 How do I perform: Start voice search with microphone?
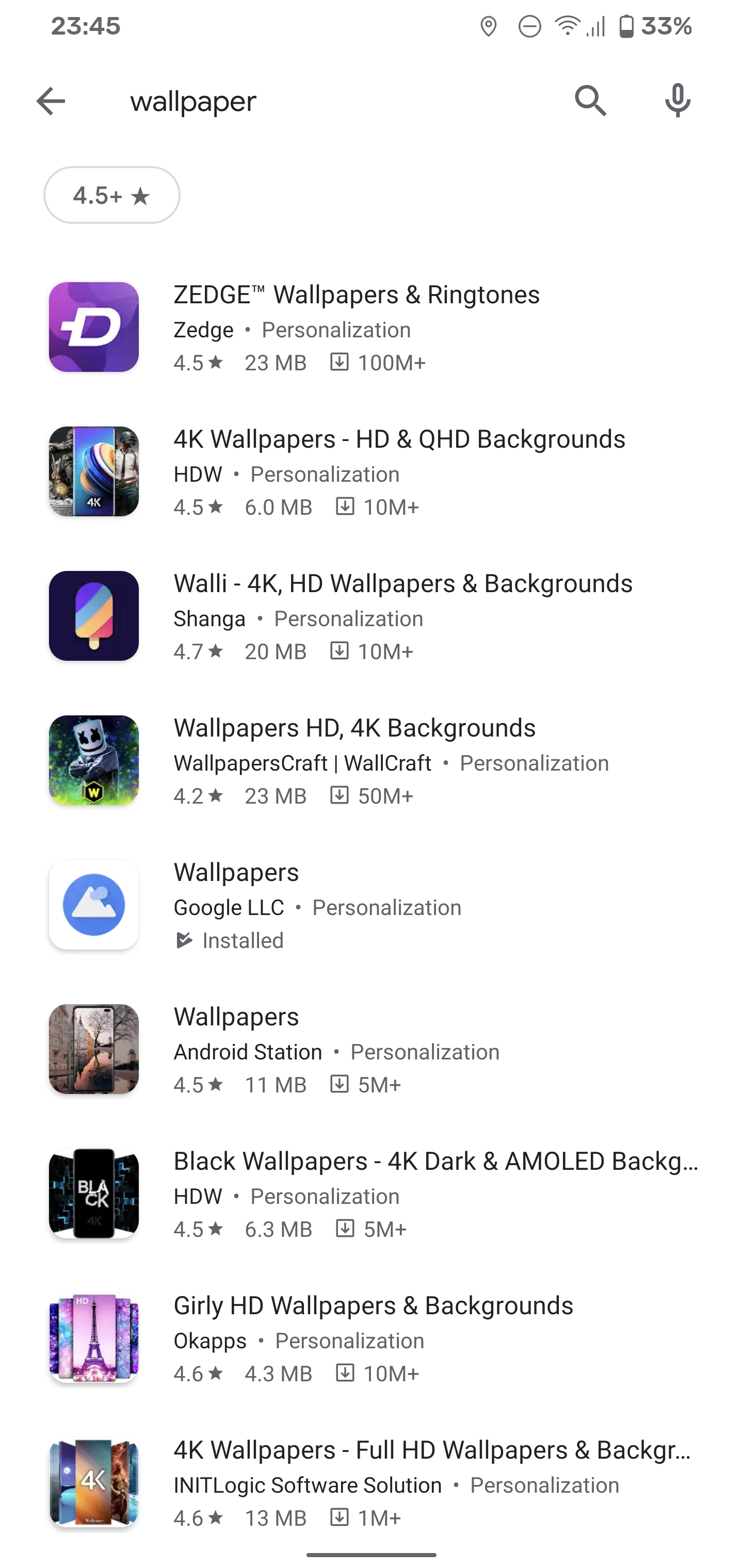pyautogui.click(x=677, y=101)
